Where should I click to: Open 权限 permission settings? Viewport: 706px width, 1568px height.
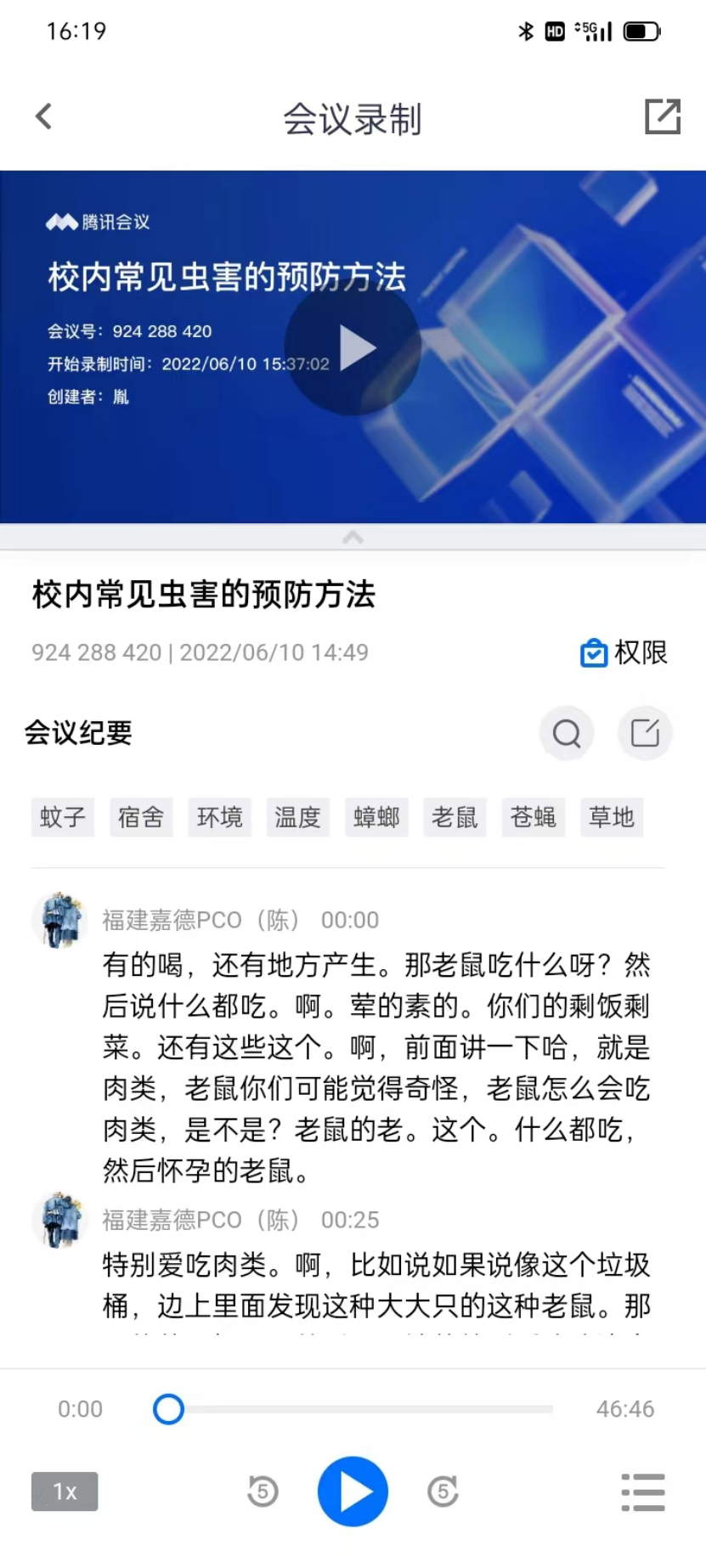(624, 652)
